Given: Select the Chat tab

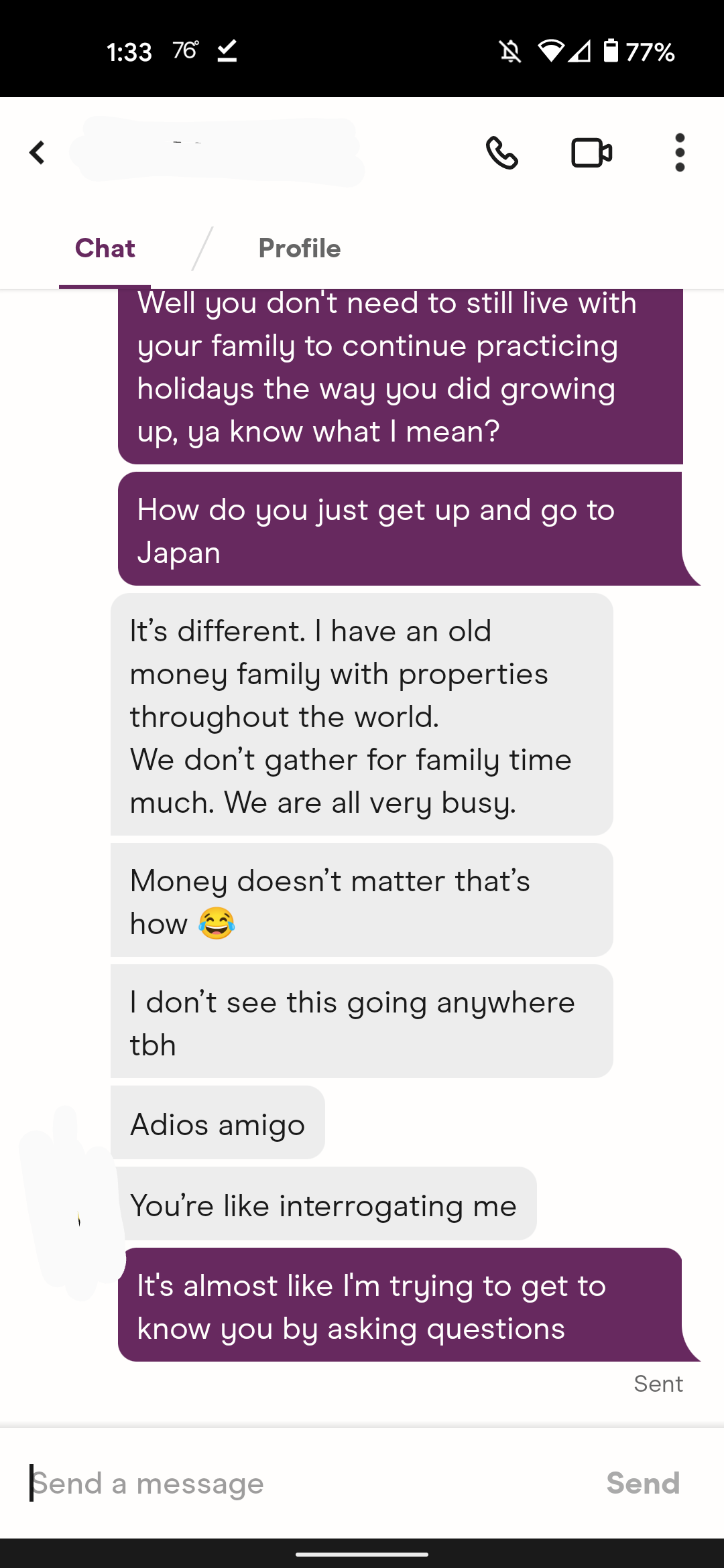Looking at the screenshot, I should pyautogui.click(x=105, y=249).
